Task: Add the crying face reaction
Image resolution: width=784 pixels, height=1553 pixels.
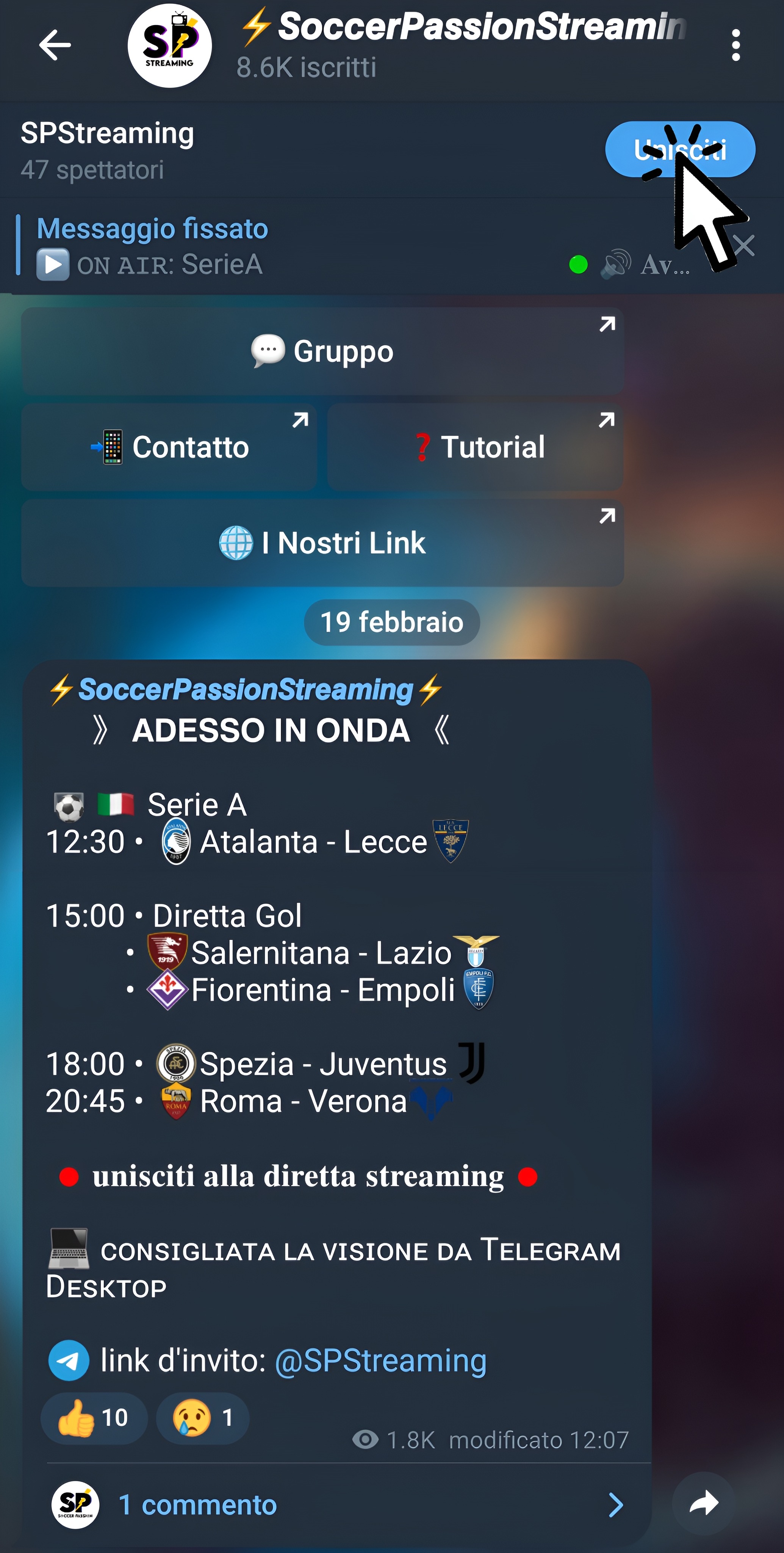Action: click(202, 1418)
